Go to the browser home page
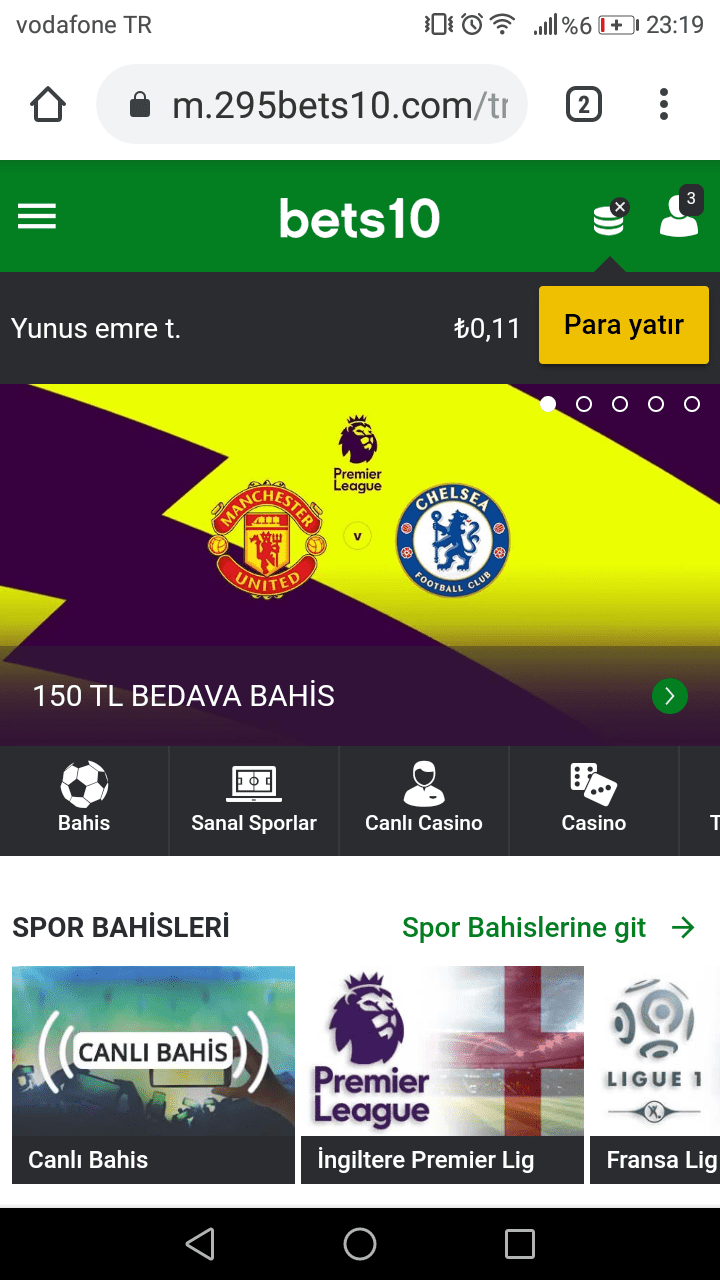Image resolution: width=720 pixels, height=1280 pixels. [48, 104]
